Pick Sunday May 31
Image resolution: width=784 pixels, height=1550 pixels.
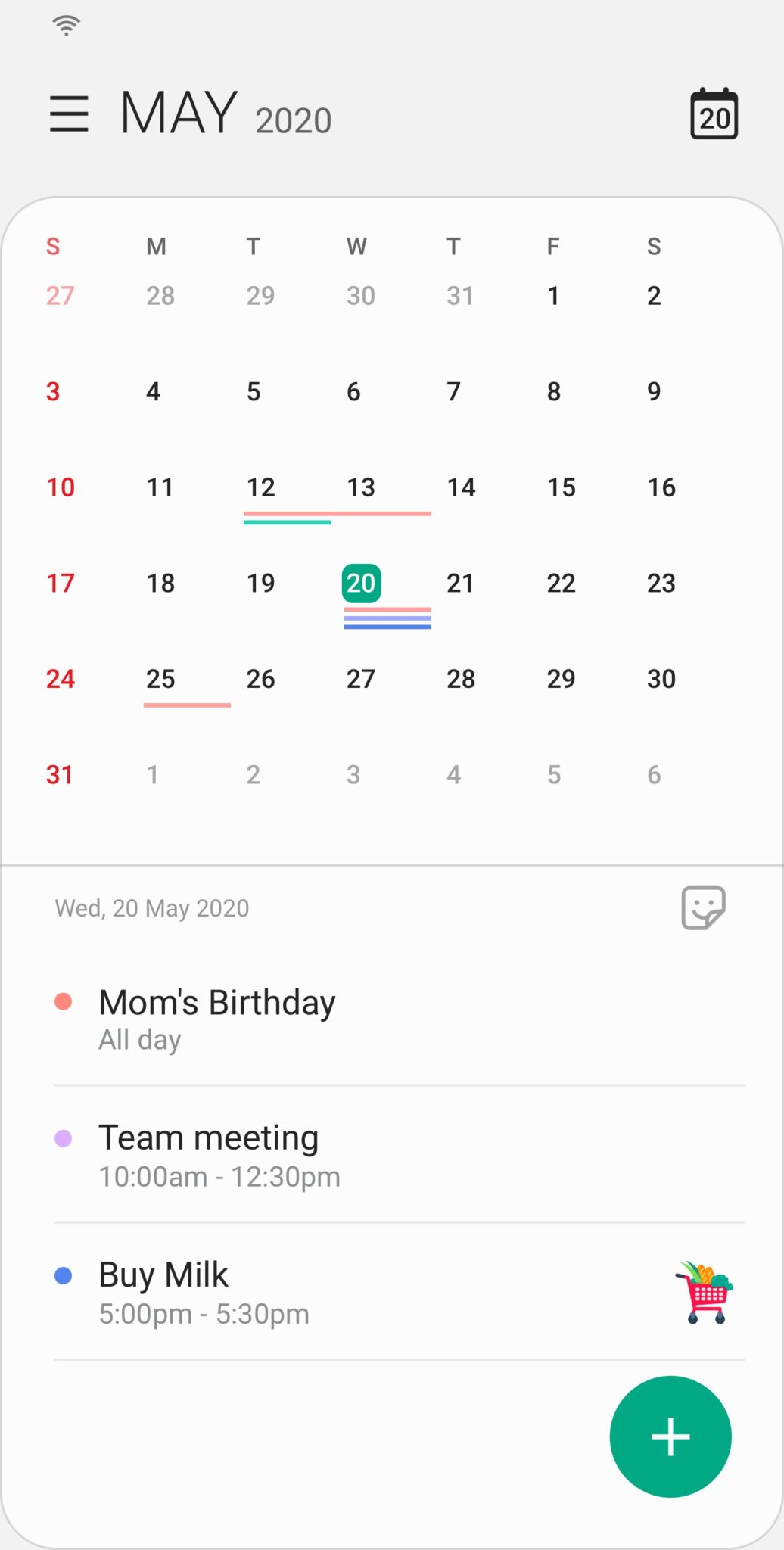(60, 775)
